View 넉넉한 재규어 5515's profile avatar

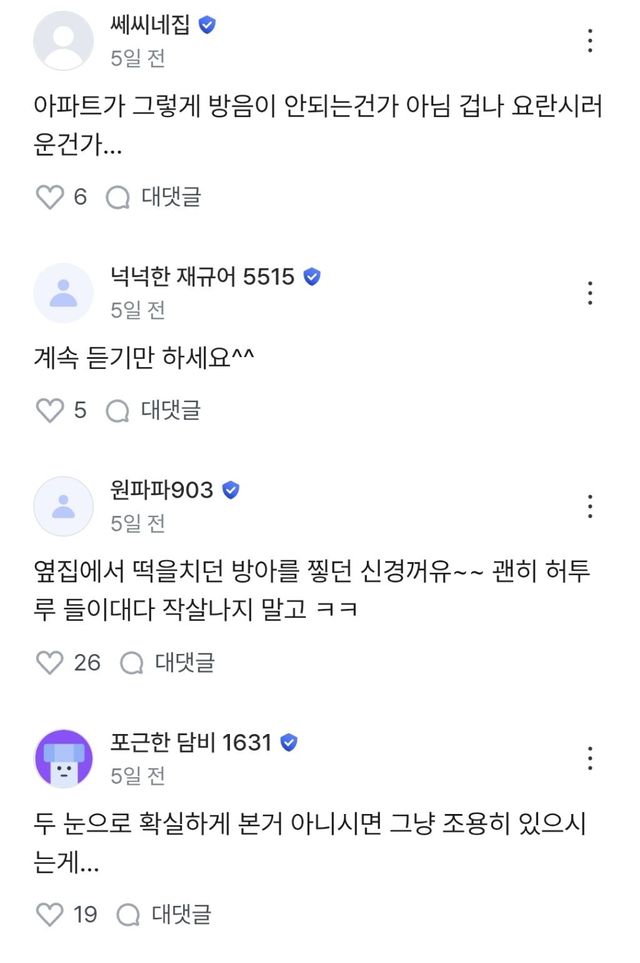pyautogui.click(x=64, y=293)
